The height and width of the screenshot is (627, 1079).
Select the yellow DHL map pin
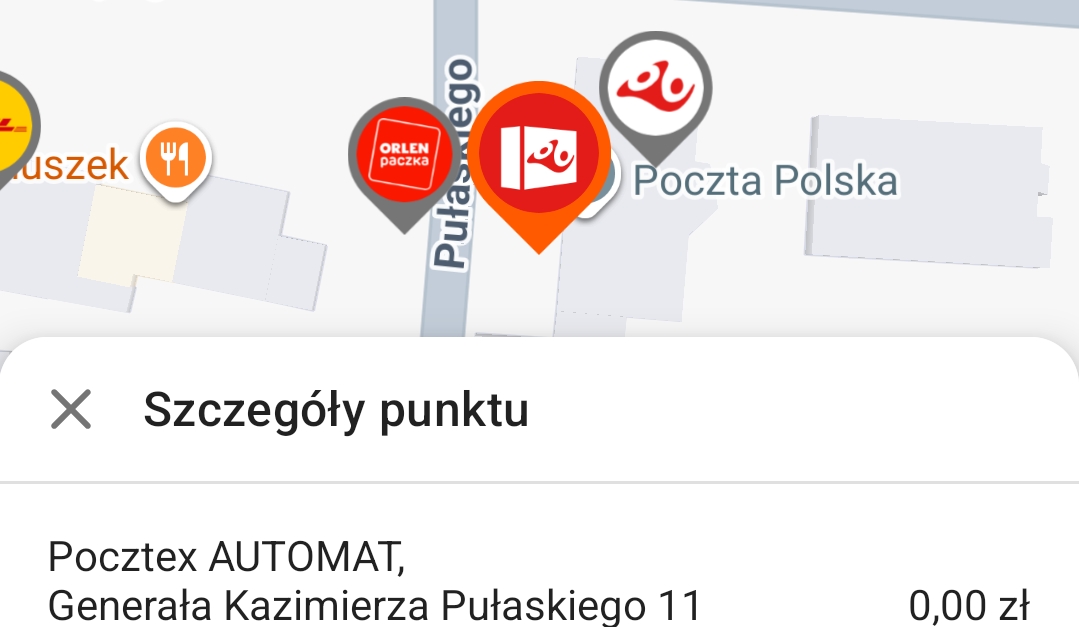tap(12, 127)
